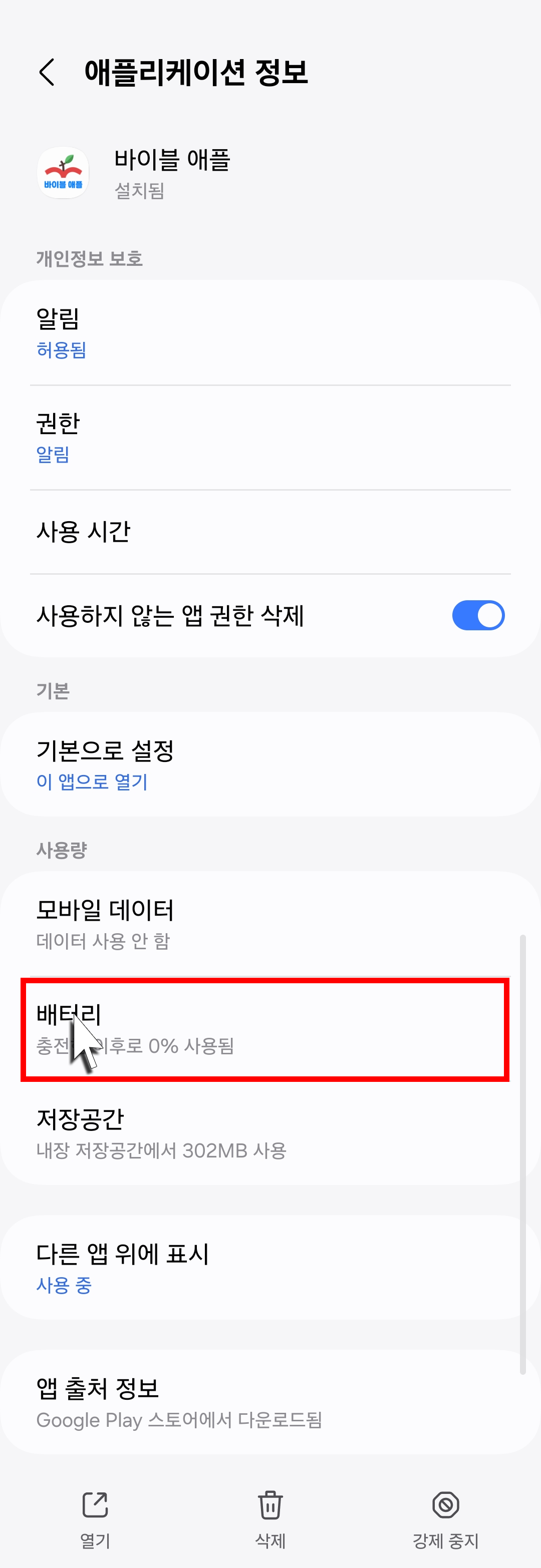Tap the 허용됨 link under 알림
The image size is (541, 1568).
pos(61,349)
